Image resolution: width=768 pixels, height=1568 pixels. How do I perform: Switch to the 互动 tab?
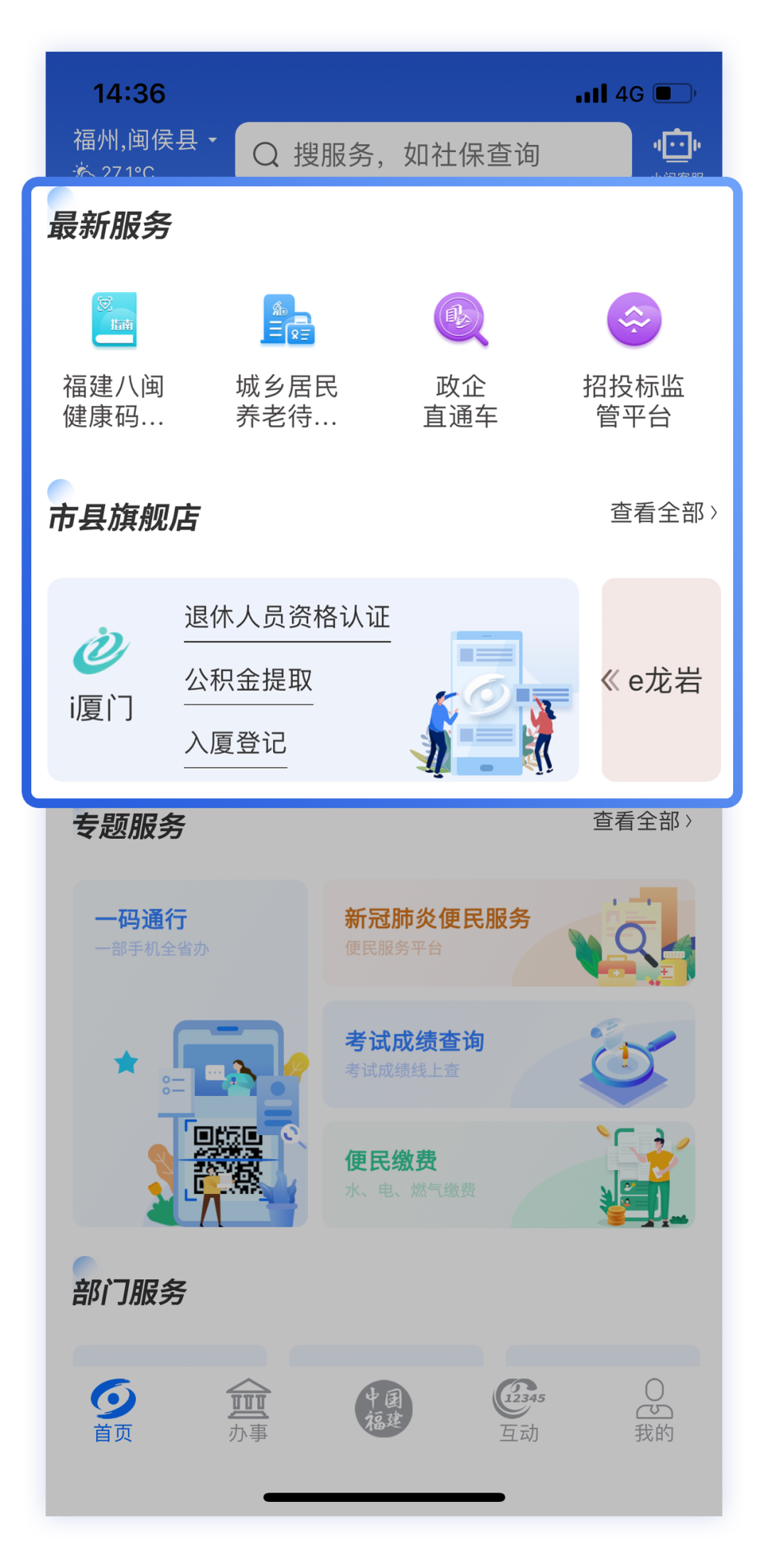coord(519,1410)
